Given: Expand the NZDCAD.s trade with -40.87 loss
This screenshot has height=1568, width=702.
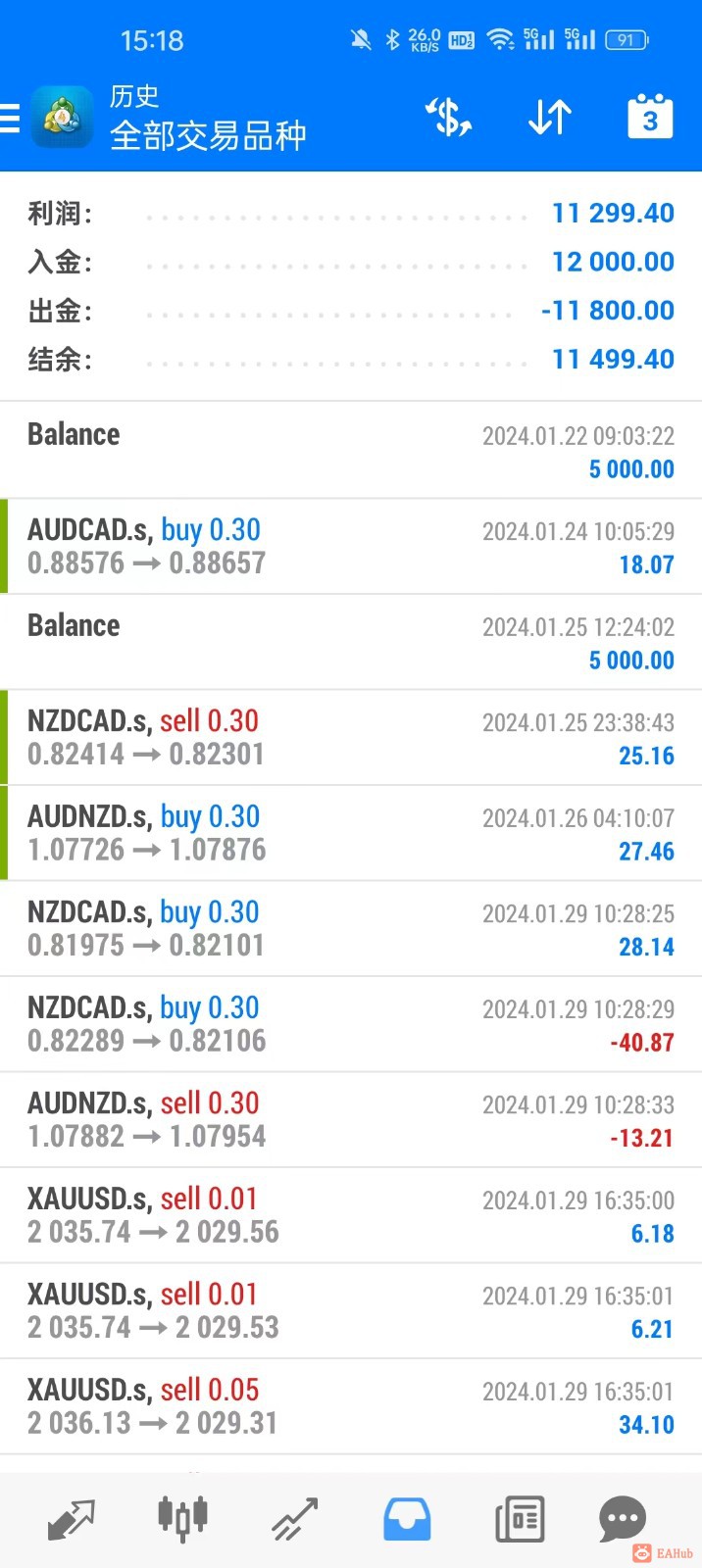Looking at the screenshot, I should tap(351, 1024).
